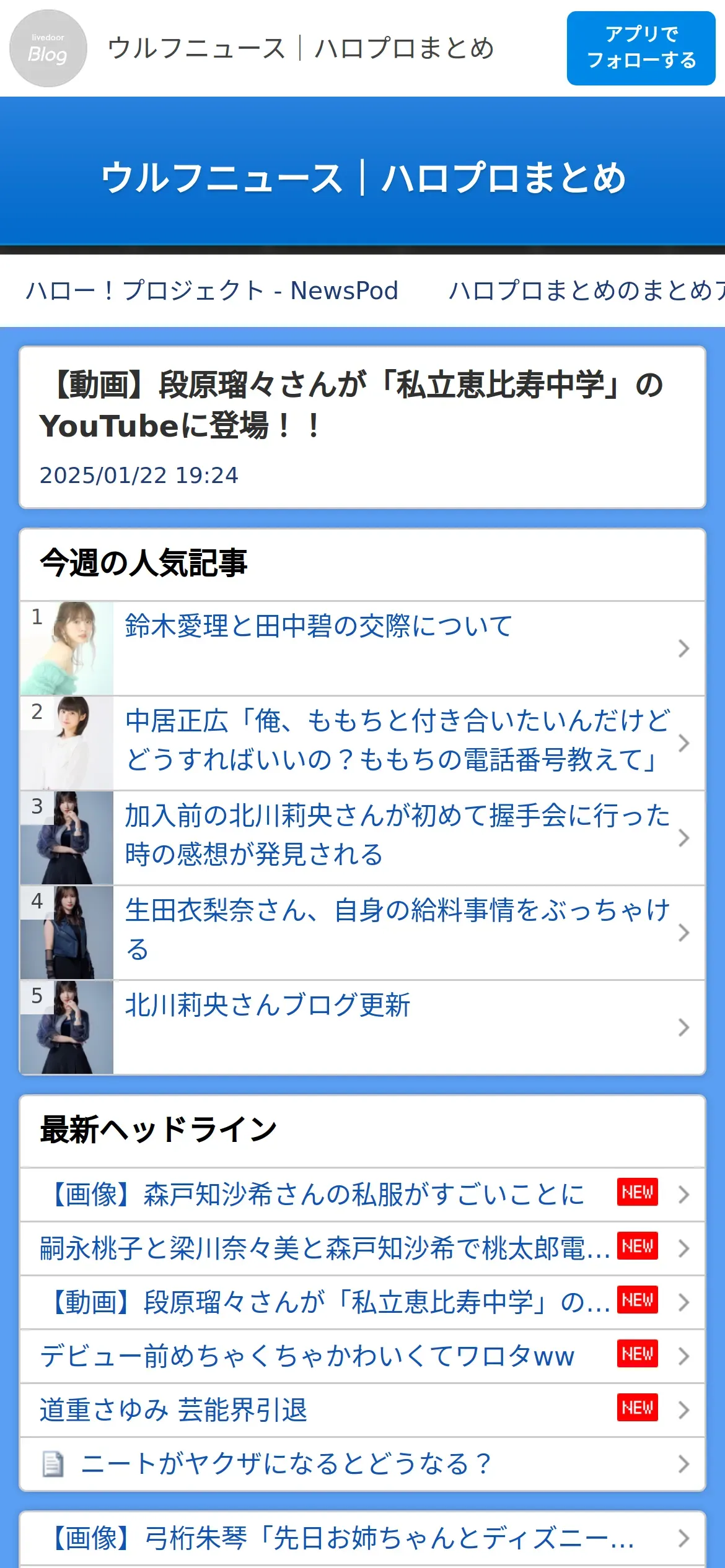Tap the ウルフニュース｜ハロプロまとめ blue banner title

tap(363, 178)
